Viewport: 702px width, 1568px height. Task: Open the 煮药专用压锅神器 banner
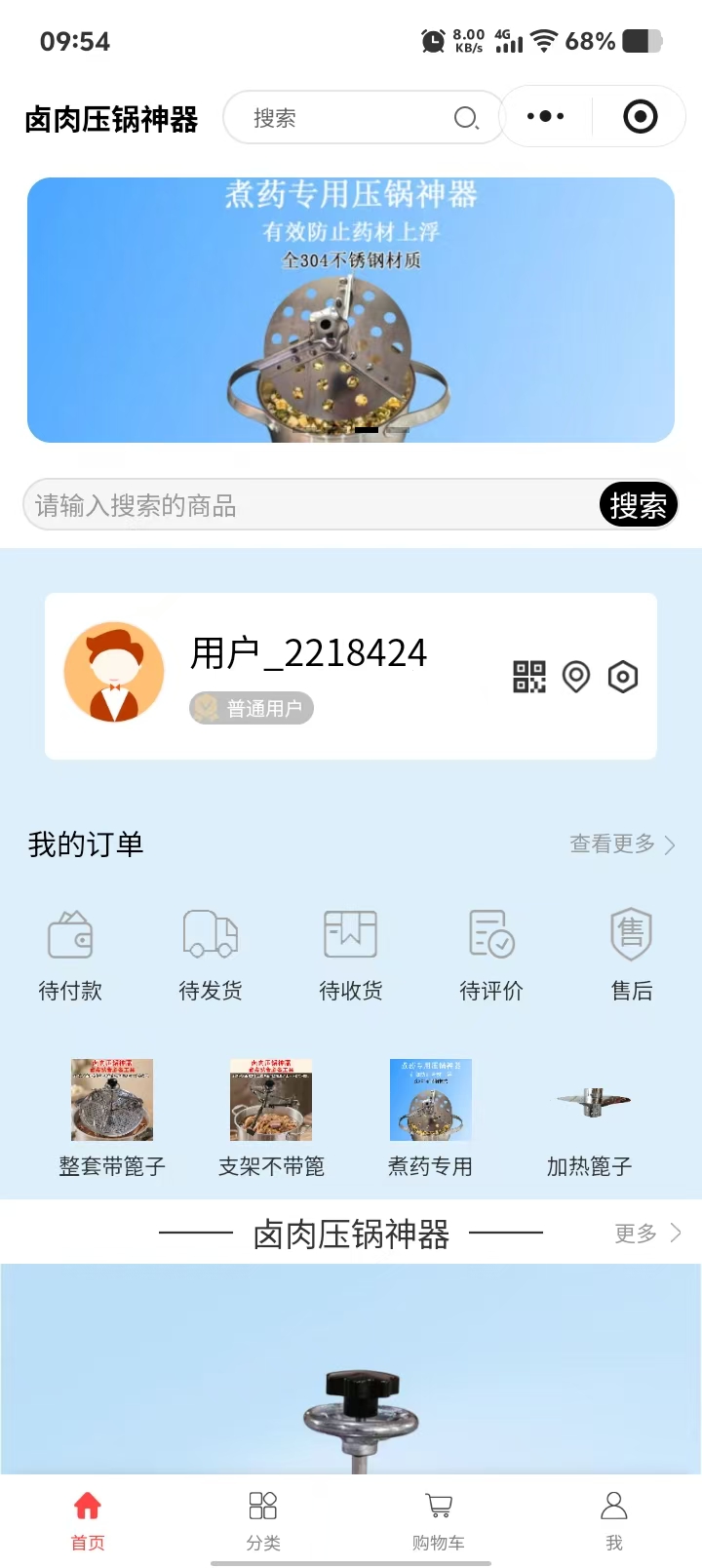(x=351, y=310)
